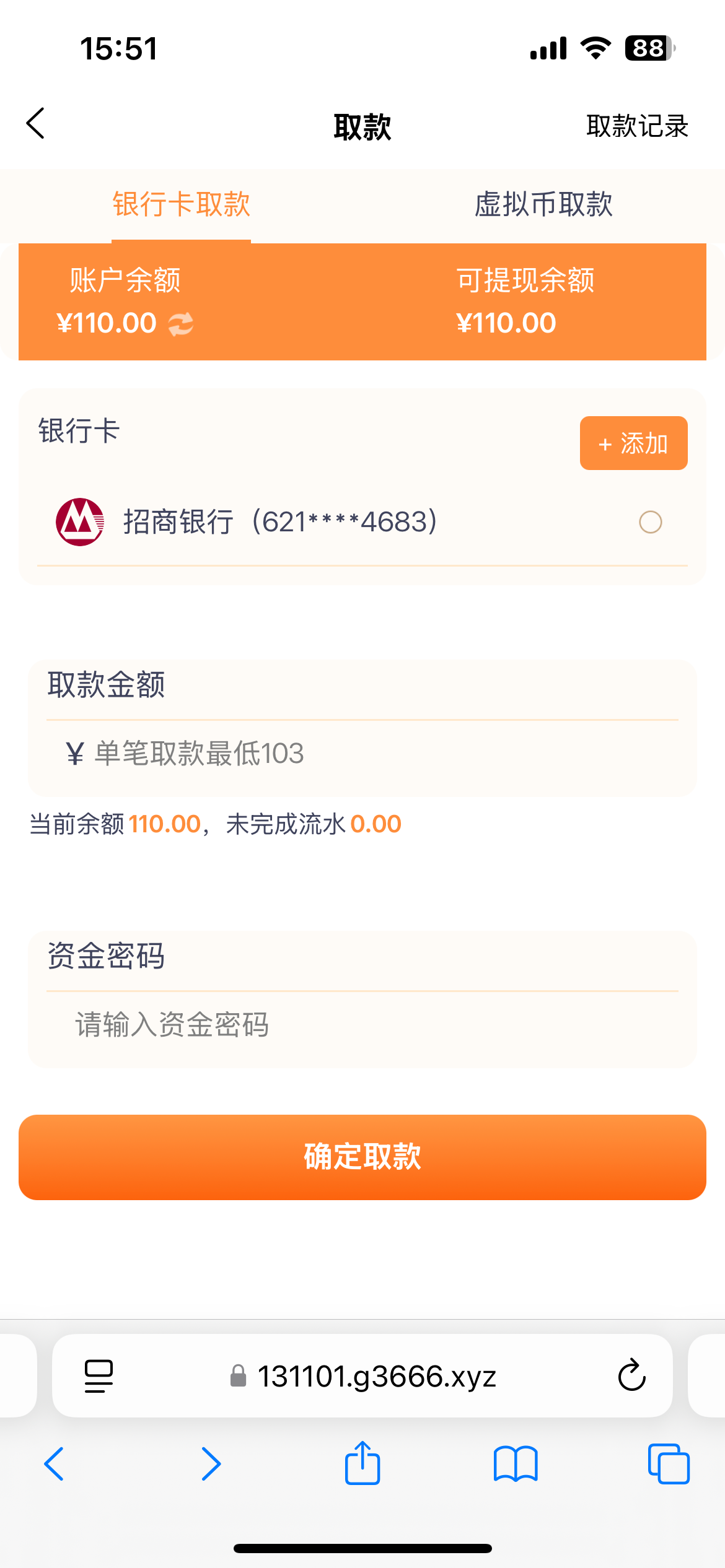Screen dimensions: 725x1568
Task: Refresh the 账户余额 balance
Action: tap(181, 324)
